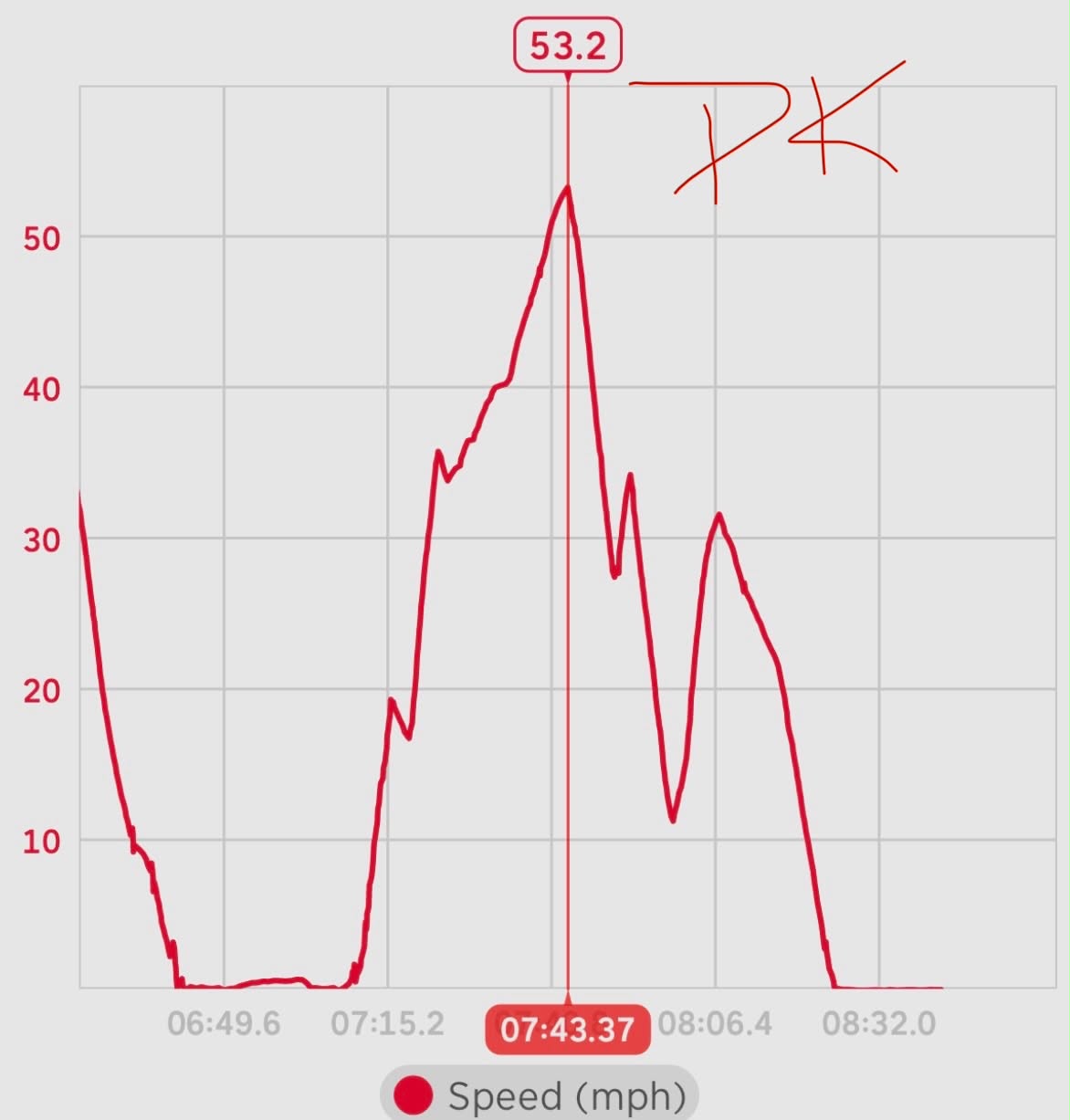Tap the Speed (mph) legend chip
Viewport: 1070px width, 1120px height.
click(x=539, y=1094)
